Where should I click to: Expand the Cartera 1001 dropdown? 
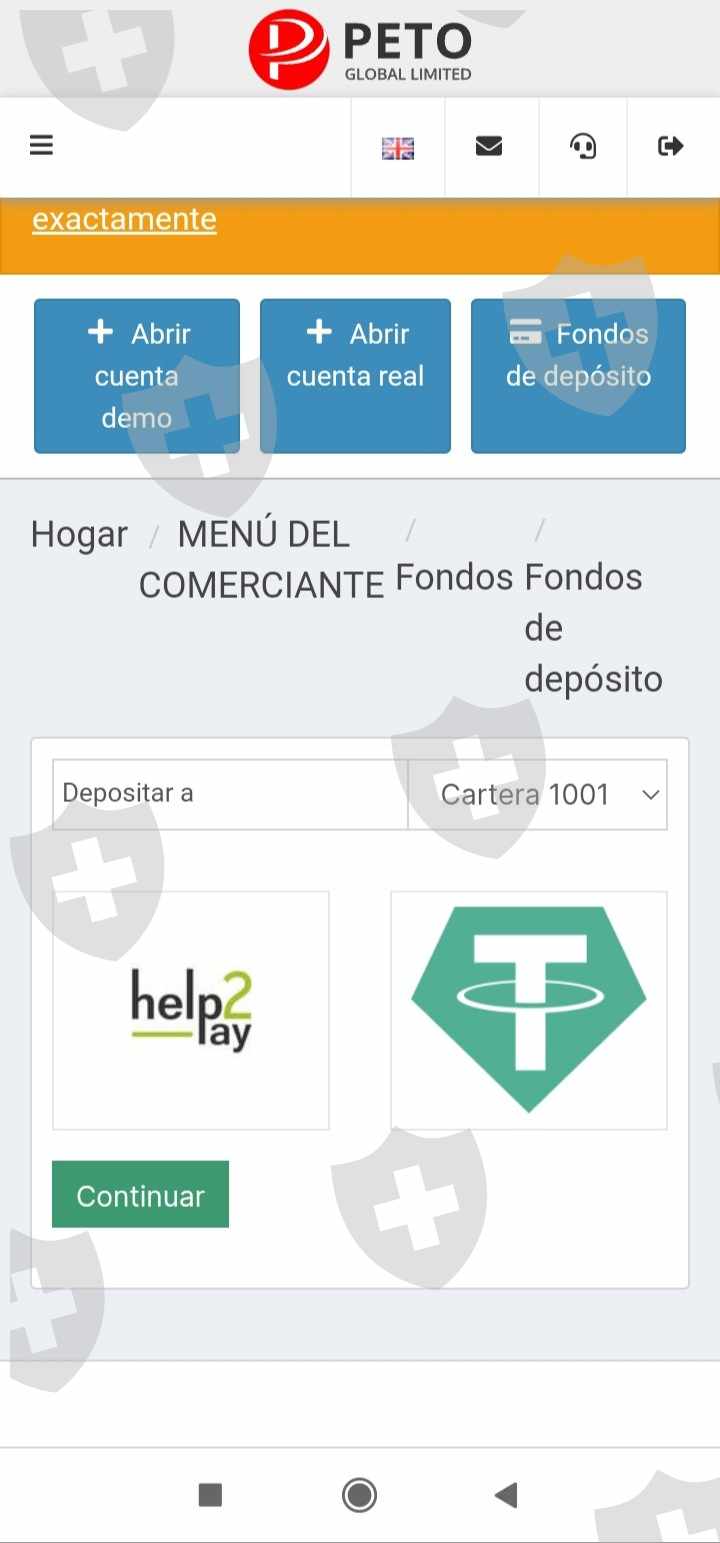(x=538, y=794)
